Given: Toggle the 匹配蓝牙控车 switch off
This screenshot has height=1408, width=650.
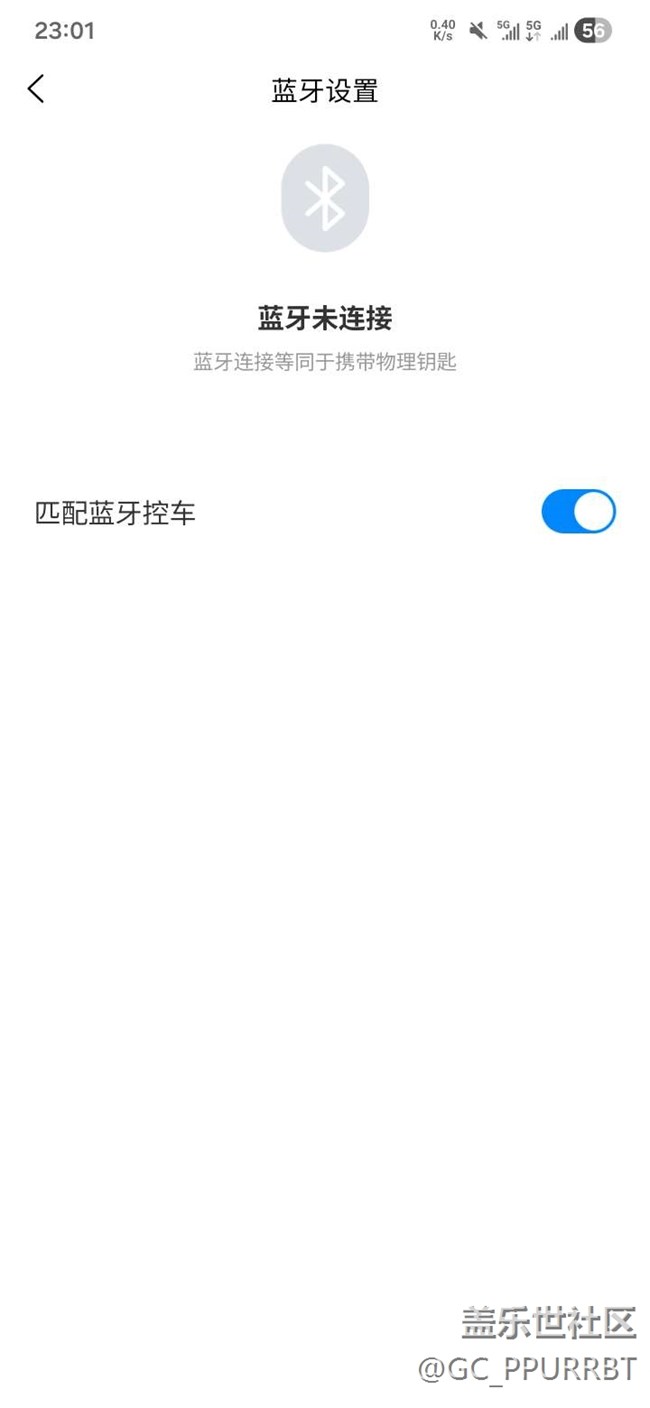Looking at the screenshot, I should coord(578,511).
